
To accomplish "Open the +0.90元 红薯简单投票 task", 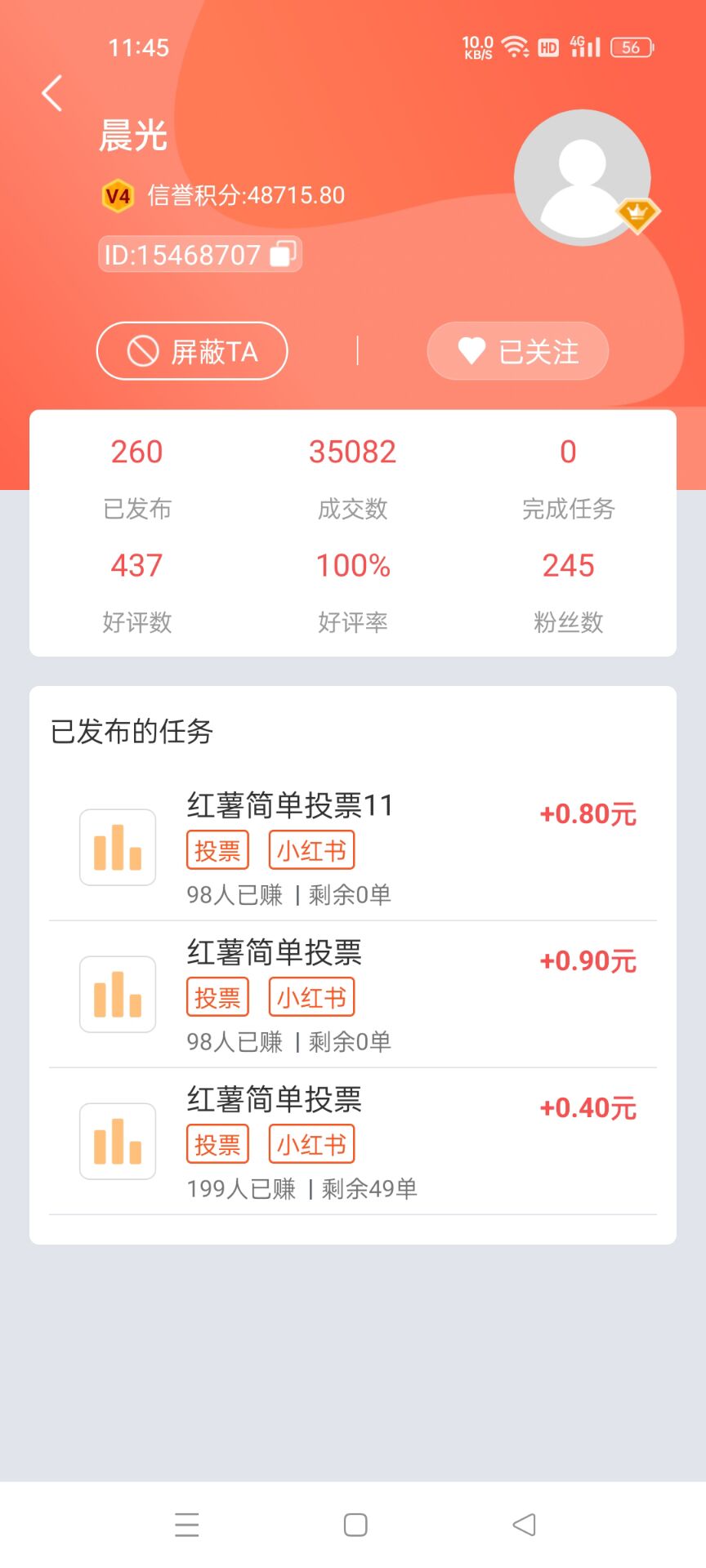I will click(351, 995).
